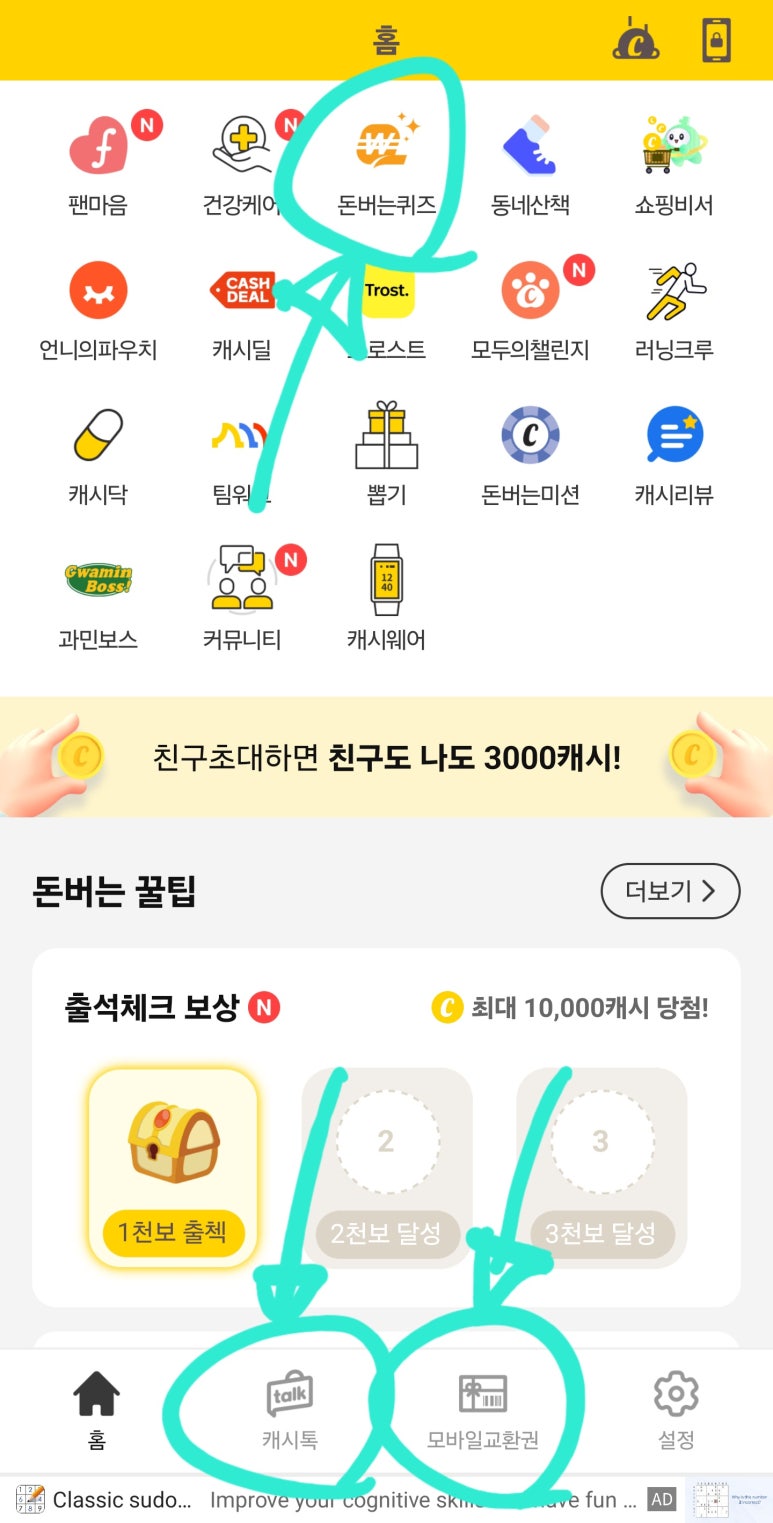
Task: Open the cash coin icon in header
Action: (635, 41)
